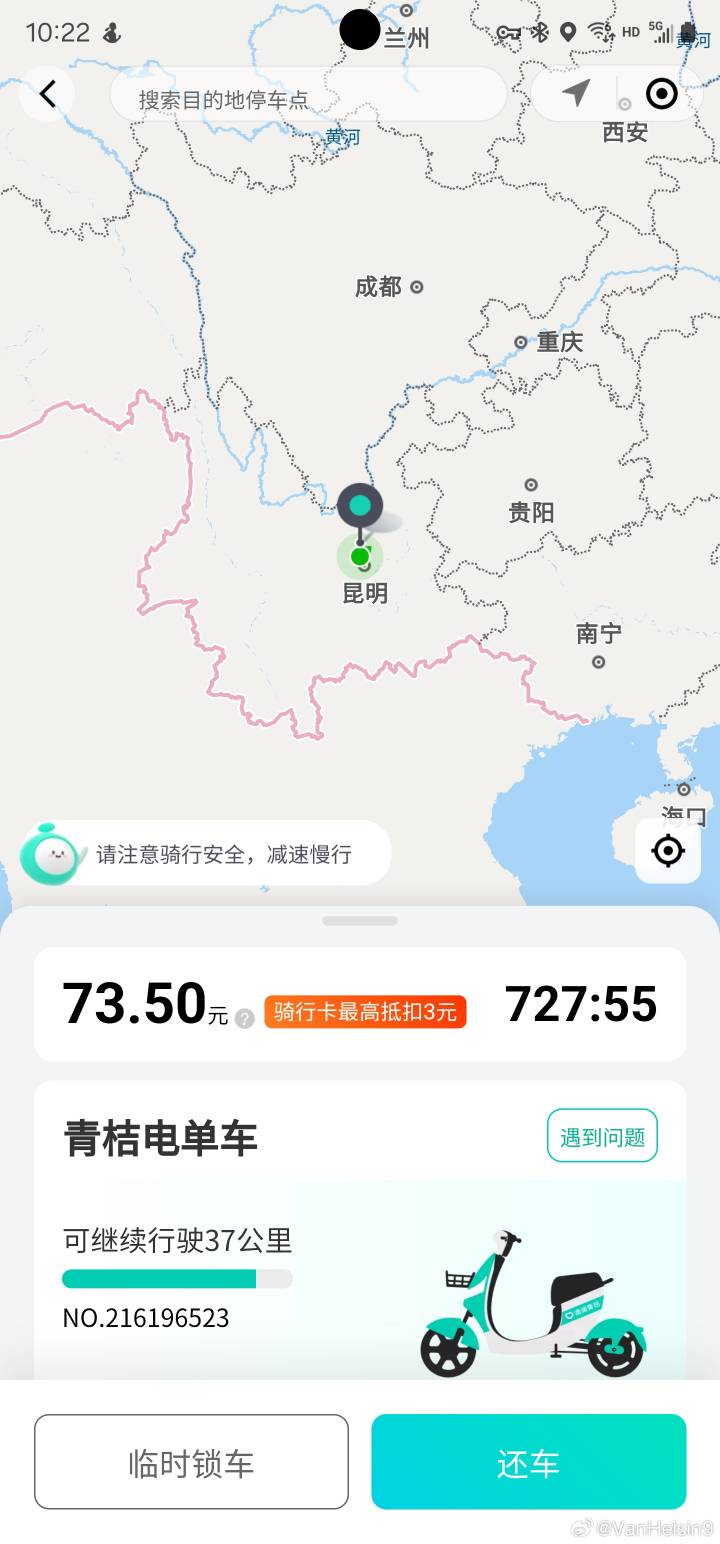
Task: Report an issue via 遇到问题
Action: 602,1136
